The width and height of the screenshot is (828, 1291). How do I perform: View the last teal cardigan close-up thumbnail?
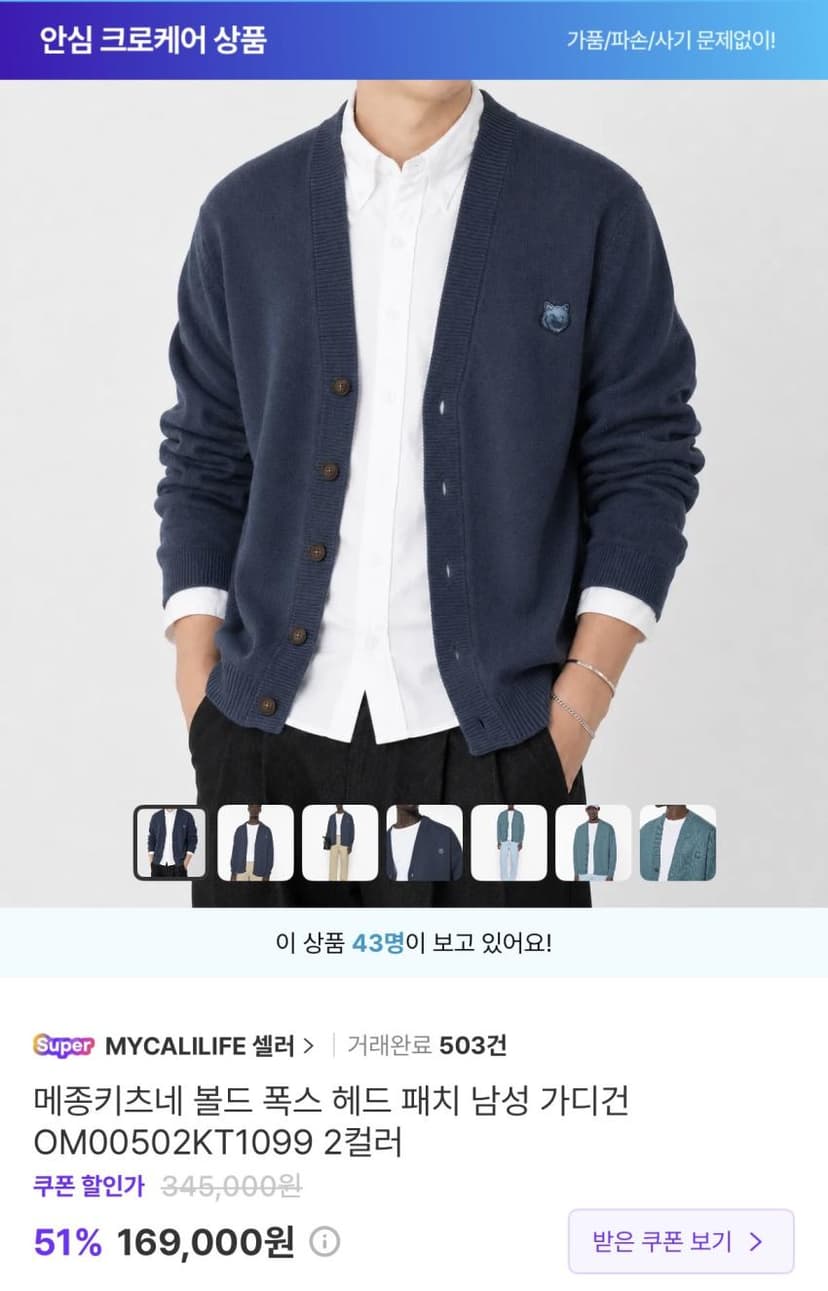(x=678, y=843)
